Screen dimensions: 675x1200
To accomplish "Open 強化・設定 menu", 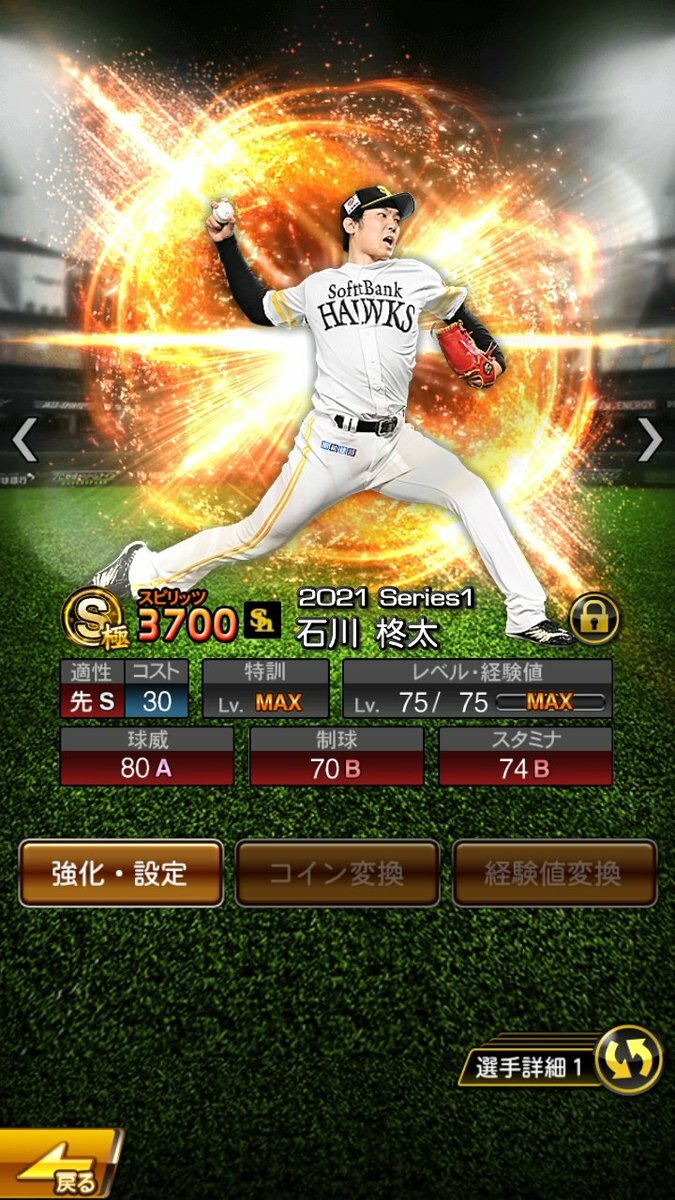I will (120, 873).
